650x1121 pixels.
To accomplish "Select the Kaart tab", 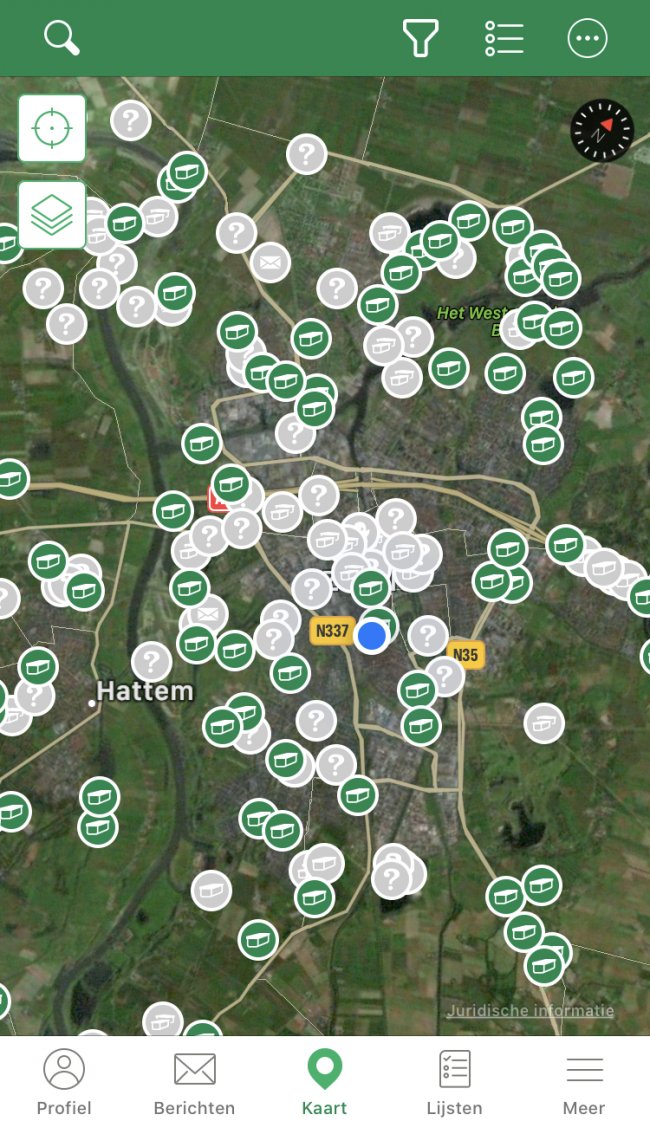I will [x=324, y=1082].
